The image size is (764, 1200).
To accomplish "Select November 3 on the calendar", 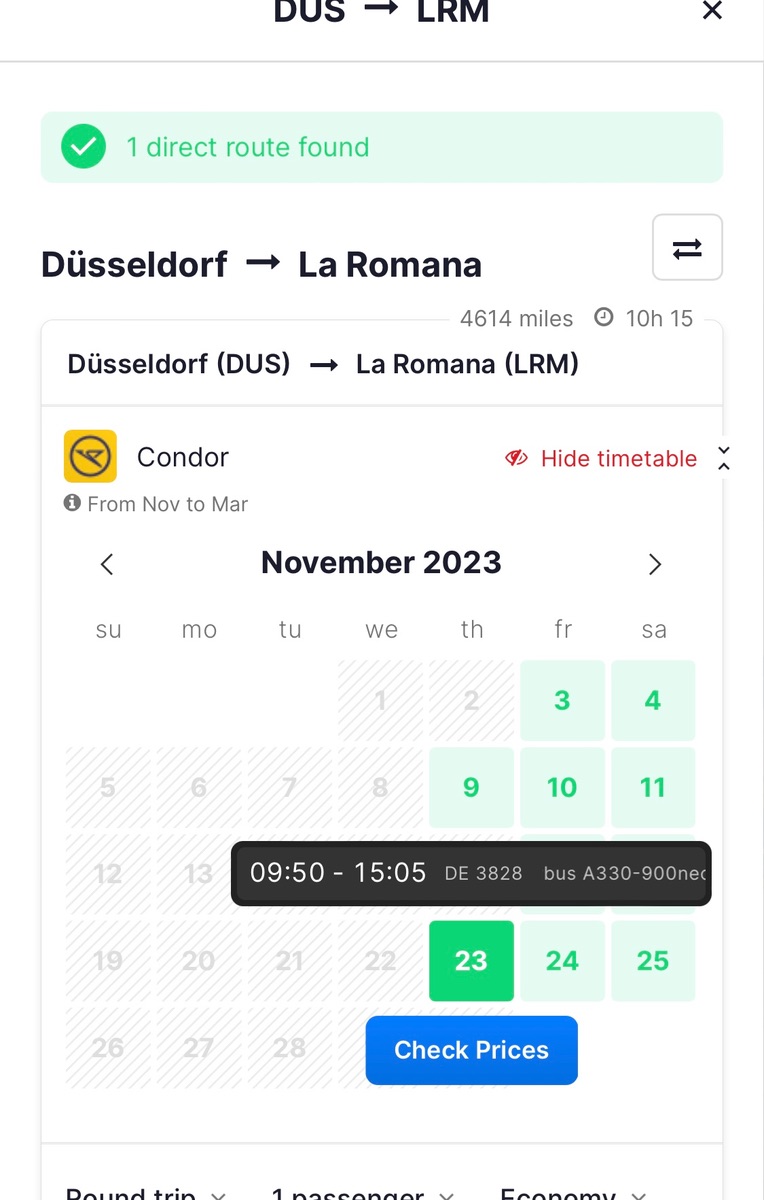I will pyautogui.click(x=562, y=700).
